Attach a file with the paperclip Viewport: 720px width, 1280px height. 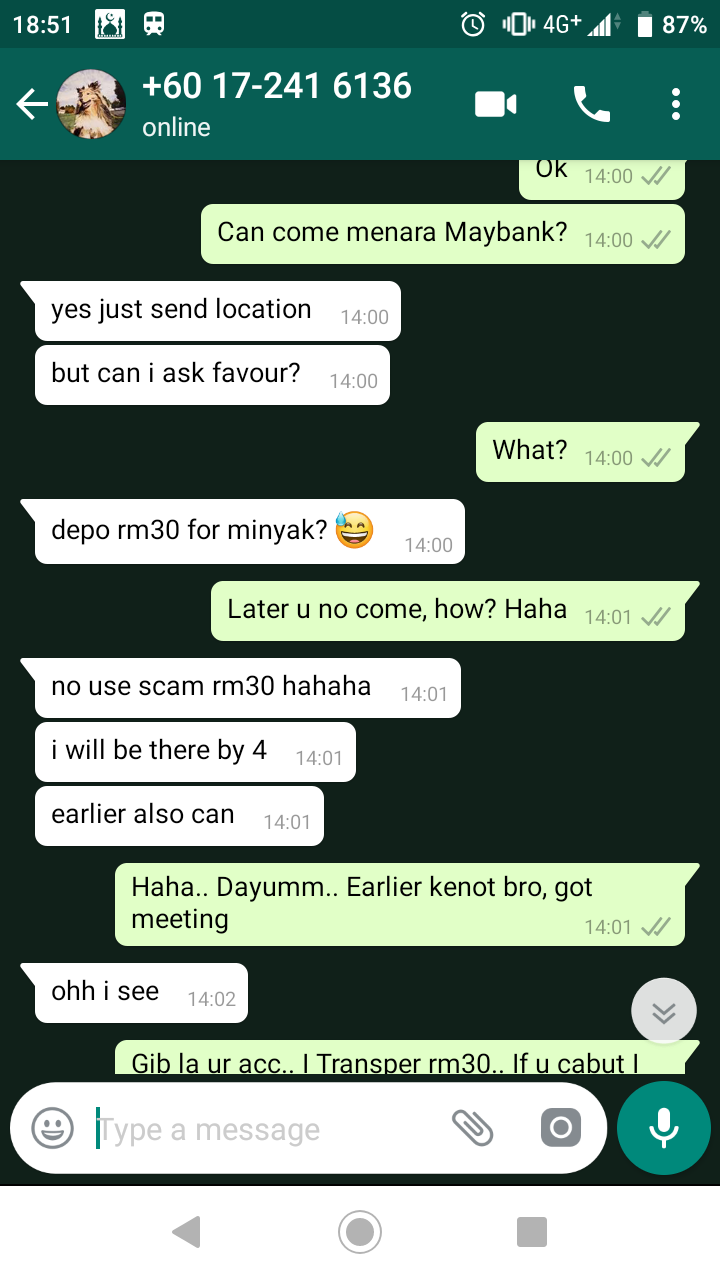pyautogui.click(x=473, y=1129)
